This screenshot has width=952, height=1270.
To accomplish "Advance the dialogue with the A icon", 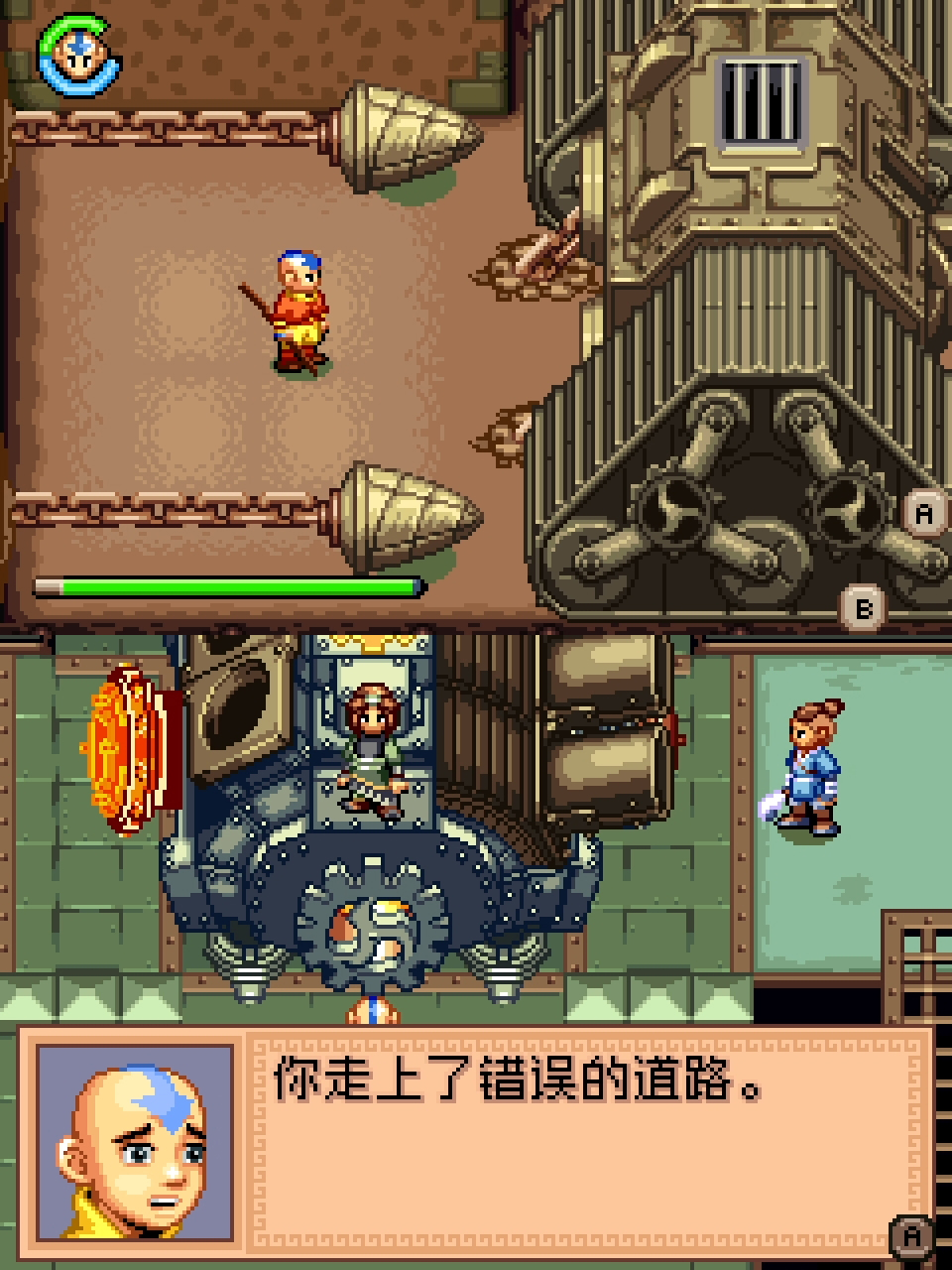I will coord(912,1237).
